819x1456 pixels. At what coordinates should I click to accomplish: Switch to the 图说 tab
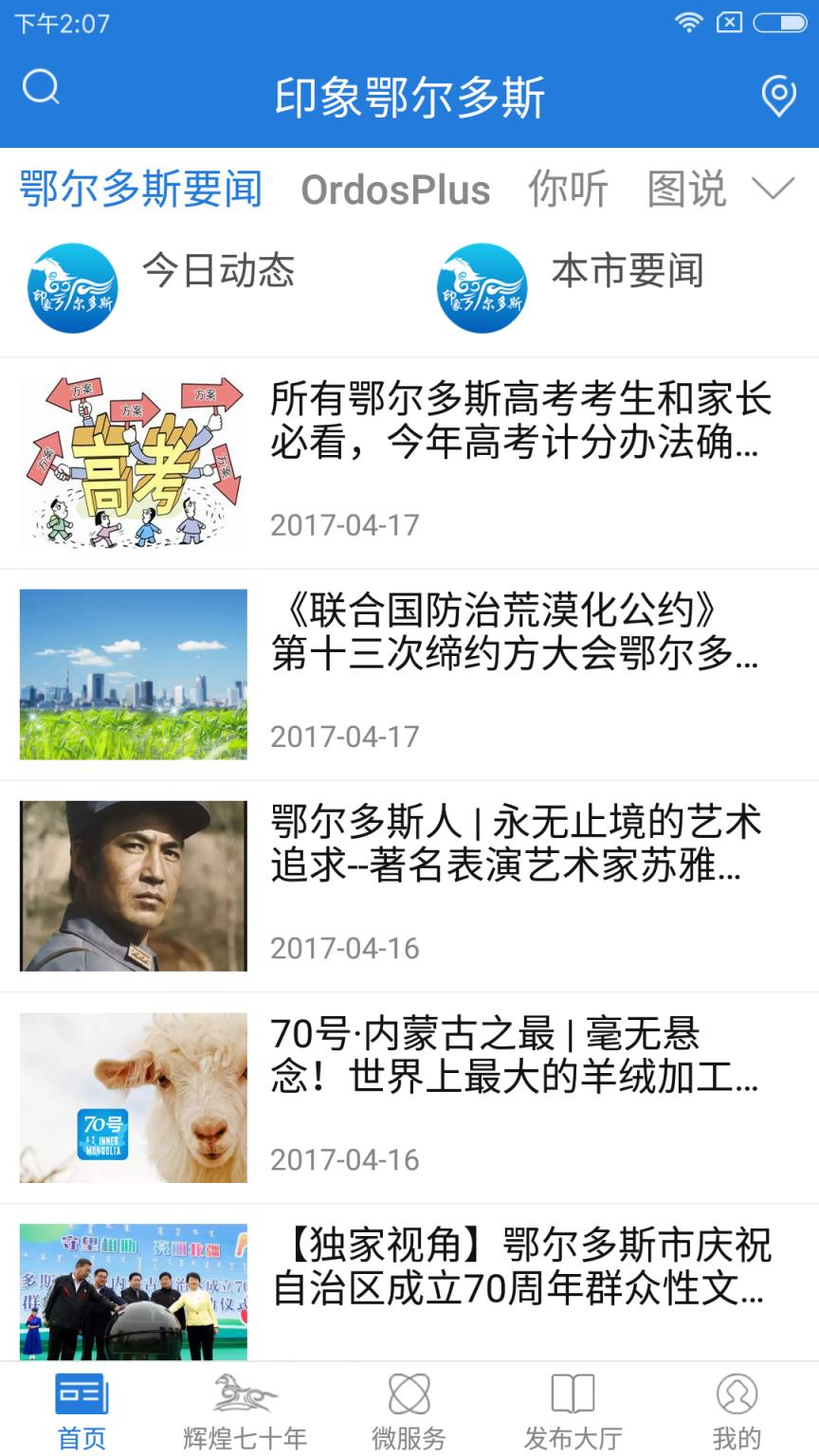tap(686, 190)
